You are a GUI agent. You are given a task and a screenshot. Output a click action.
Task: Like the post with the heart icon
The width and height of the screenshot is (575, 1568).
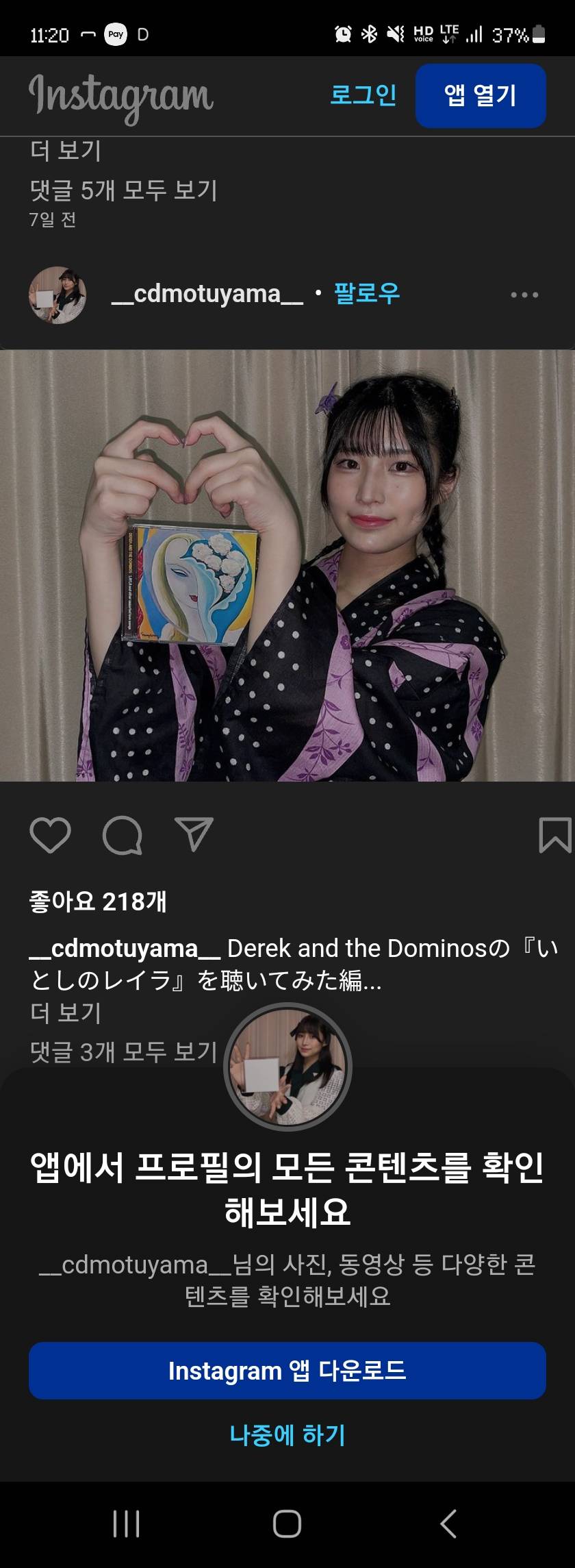tap(51, 835)
